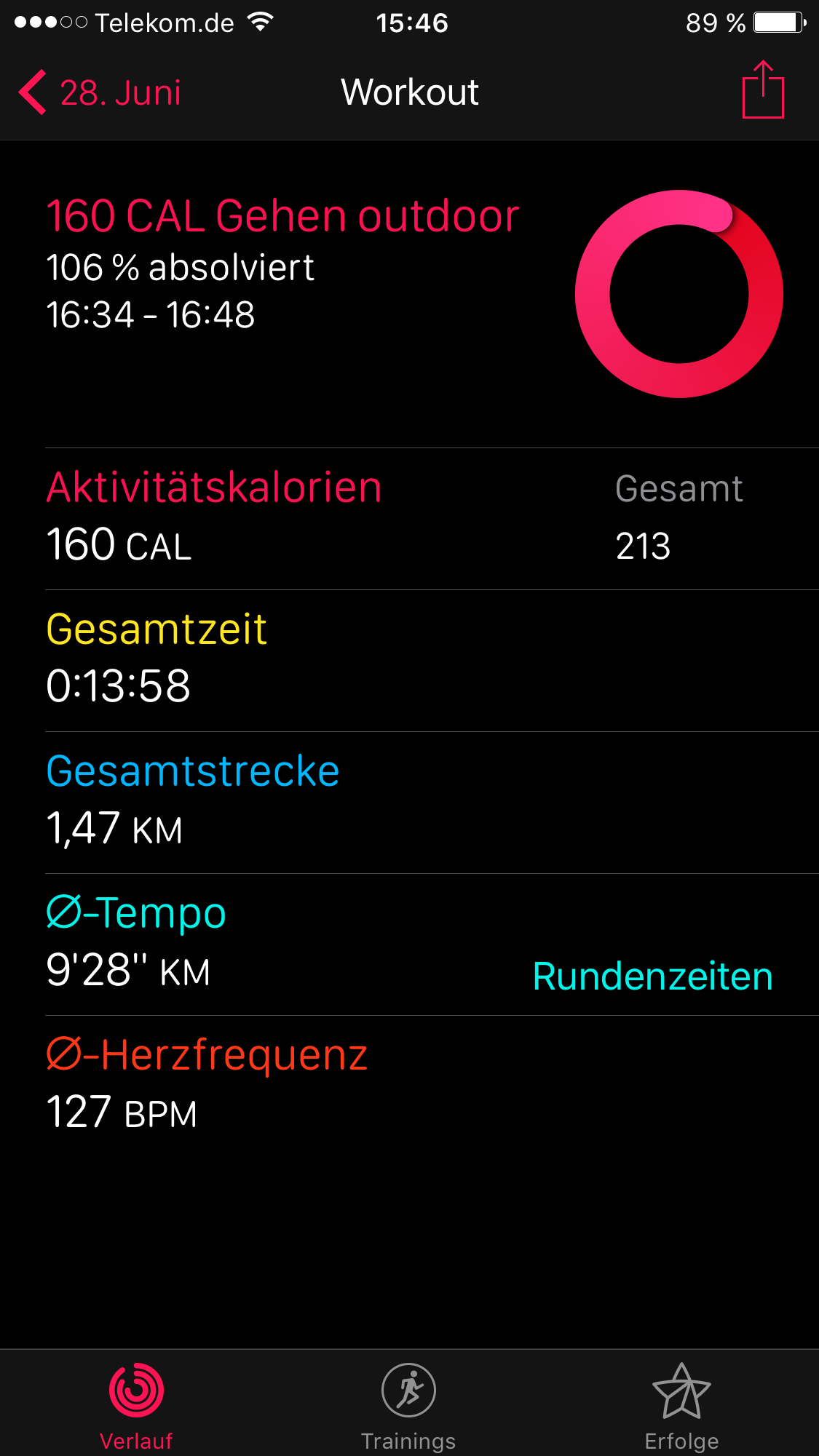Share this workout summary
Viewport: 819px width, 1456px height.
(762, 90)
